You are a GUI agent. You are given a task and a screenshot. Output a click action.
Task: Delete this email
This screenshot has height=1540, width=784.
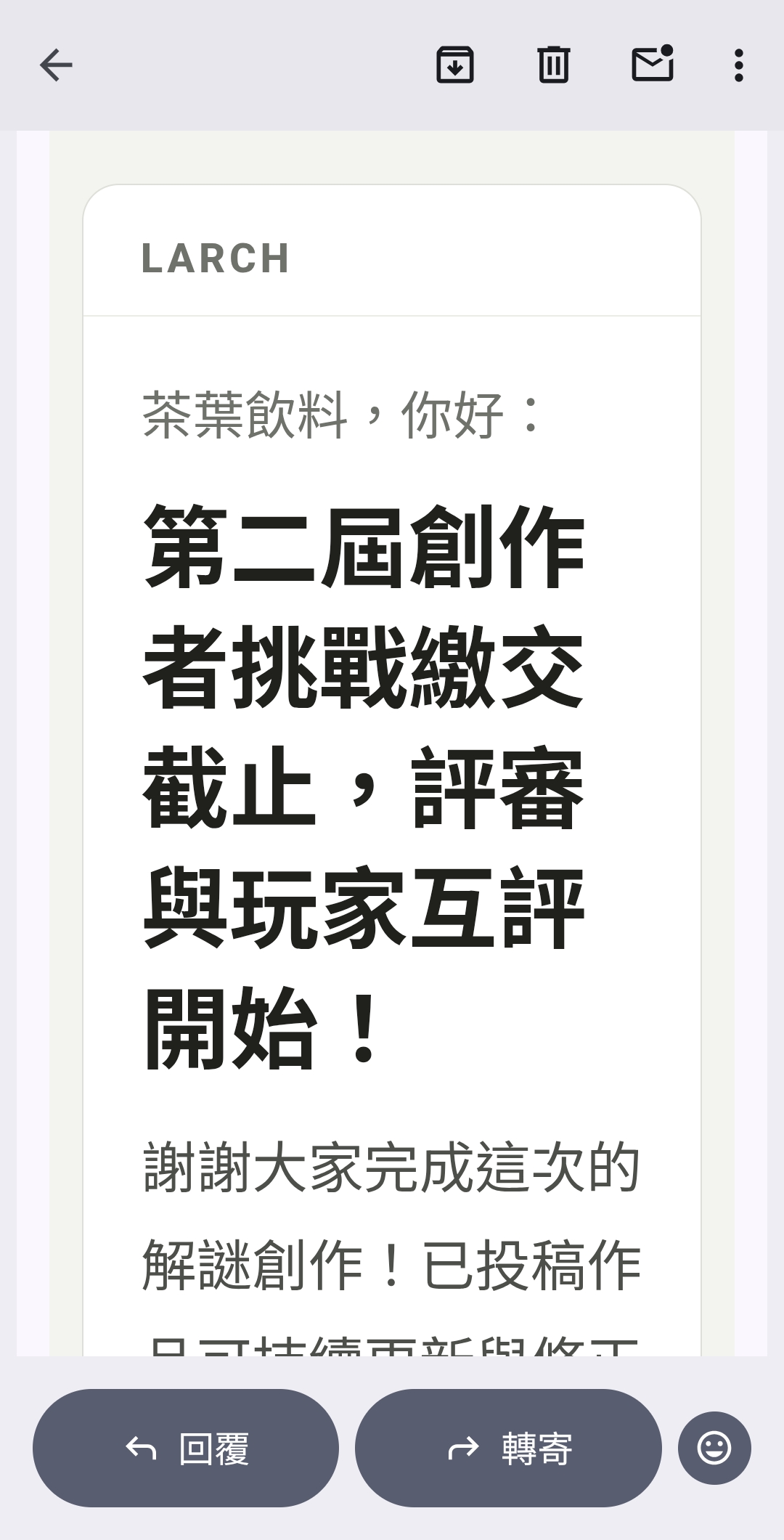[x=554, y=65]
